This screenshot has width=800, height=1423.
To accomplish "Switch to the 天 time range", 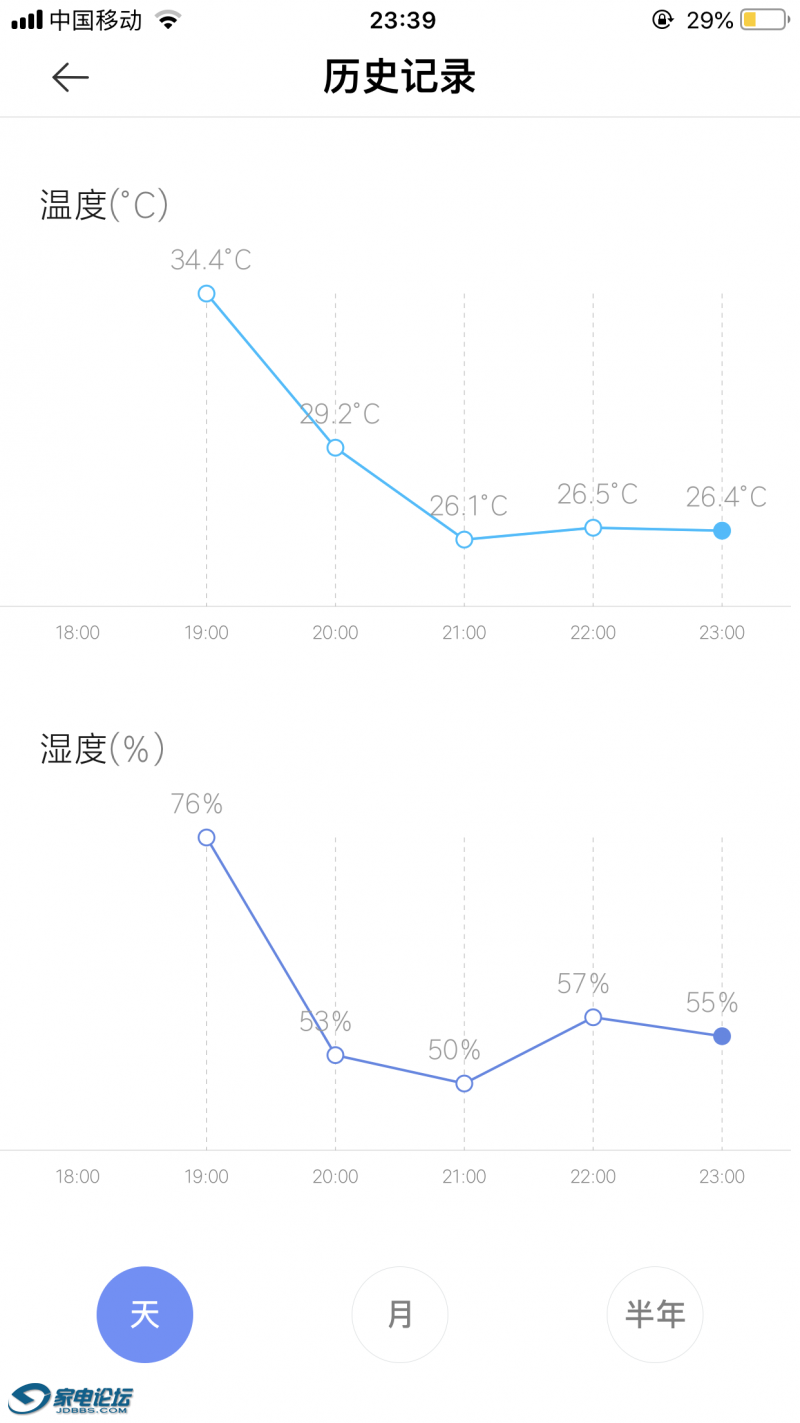I will (145, 1315).
